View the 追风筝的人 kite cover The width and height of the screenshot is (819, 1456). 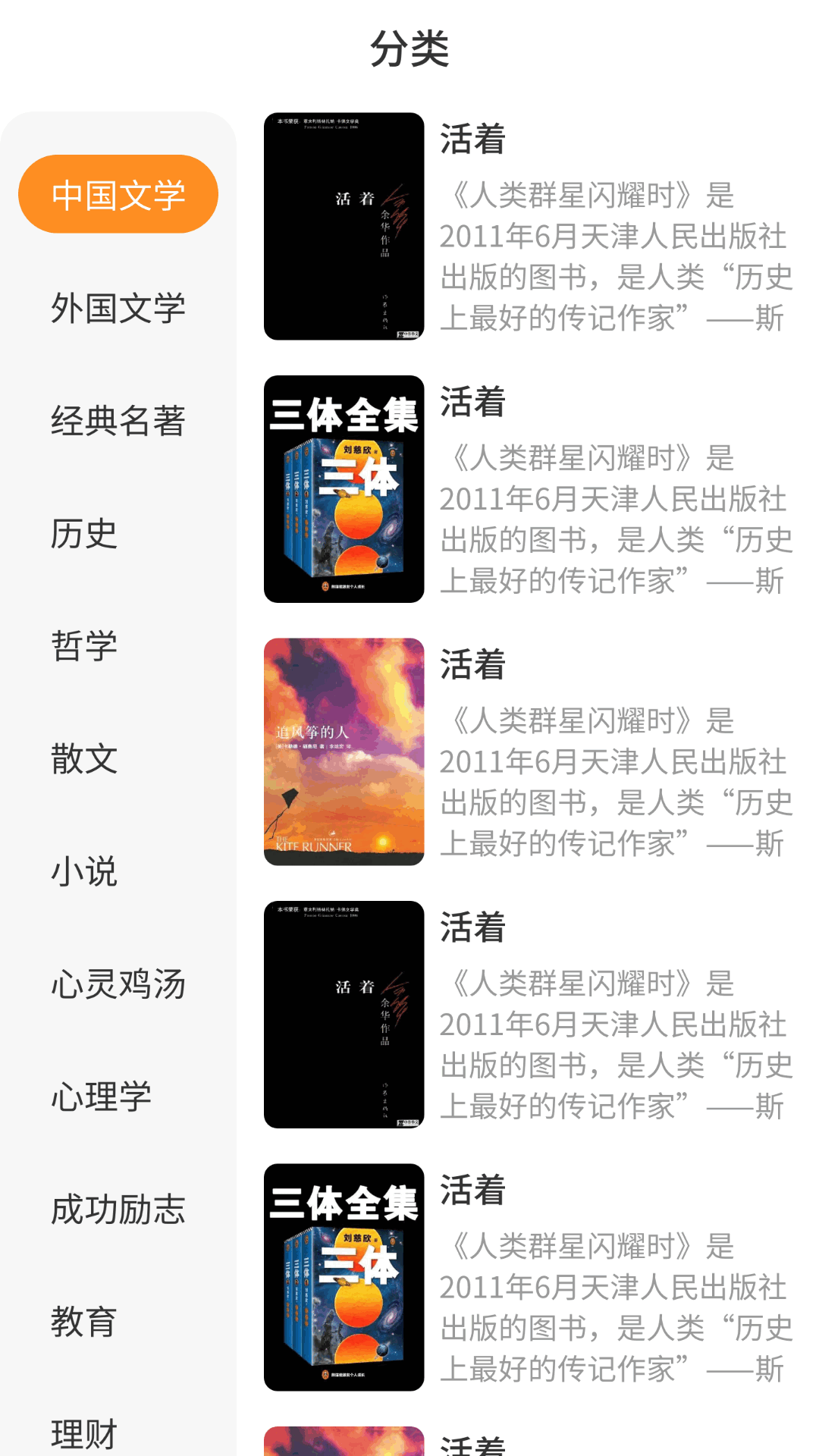click(x=343, y=749)
